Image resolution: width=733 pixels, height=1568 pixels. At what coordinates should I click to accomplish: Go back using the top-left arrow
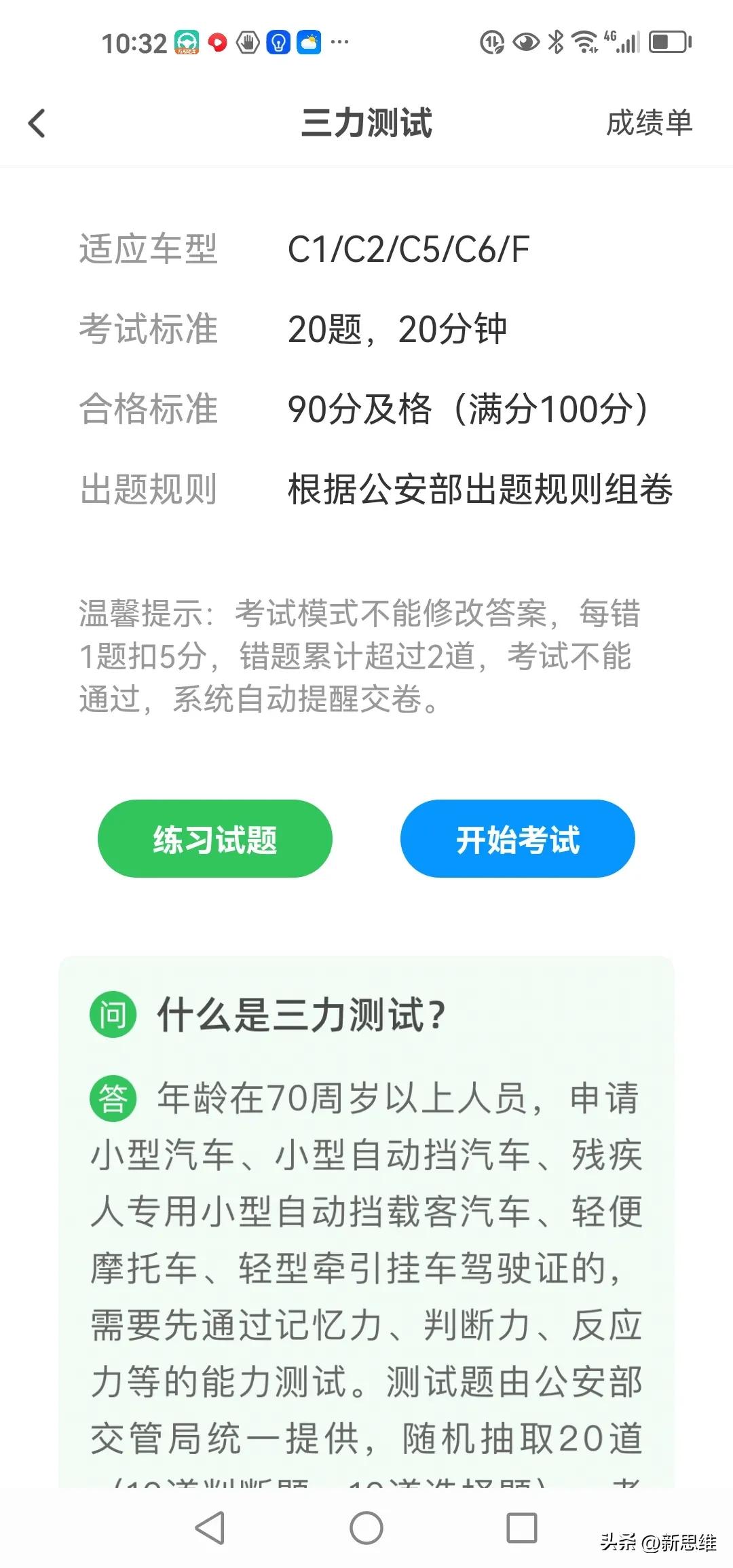(37, 124)
